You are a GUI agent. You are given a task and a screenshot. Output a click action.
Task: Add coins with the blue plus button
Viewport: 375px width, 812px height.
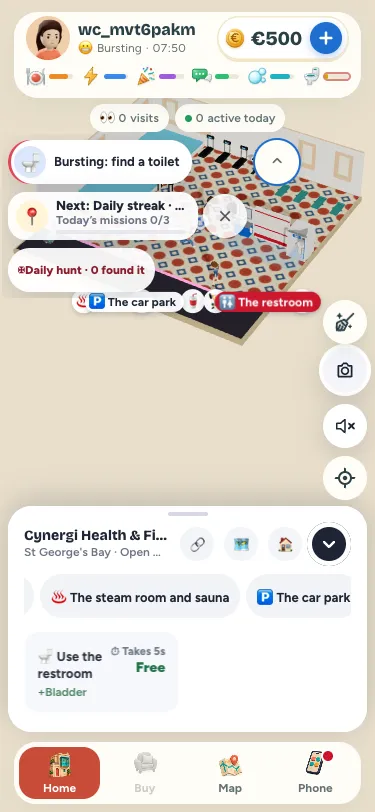click(x=326, y=38)
